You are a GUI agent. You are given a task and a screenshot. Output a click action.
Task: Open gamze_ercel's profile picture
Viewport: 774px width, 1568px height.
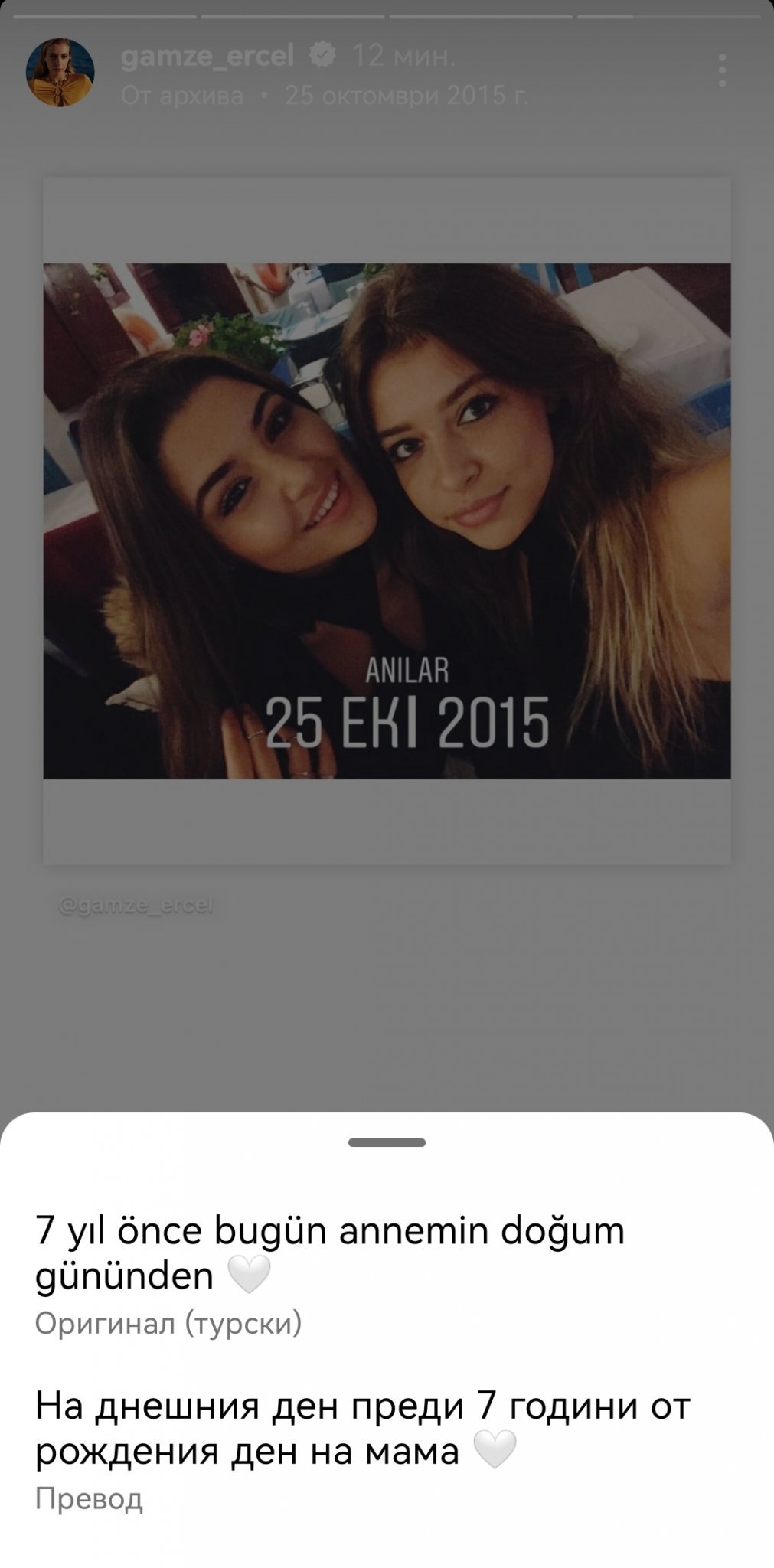coord(60,72)
